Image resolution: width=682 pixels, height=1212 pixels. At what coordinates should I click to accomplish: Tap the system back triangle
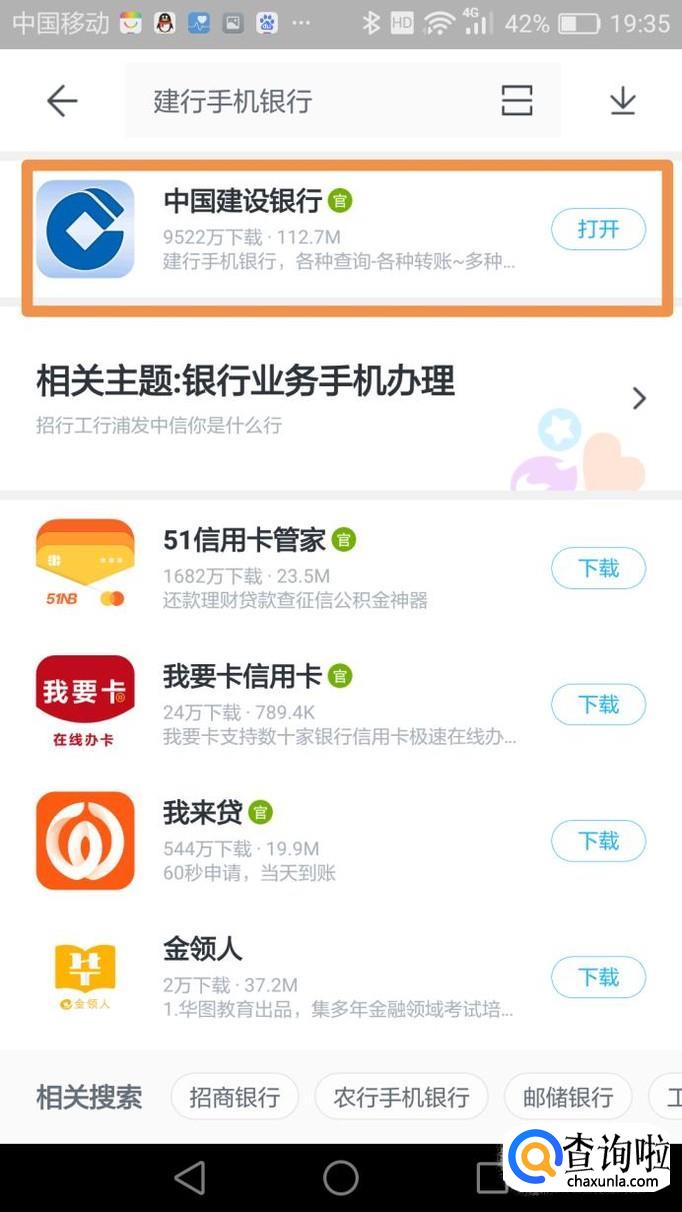190,1178
